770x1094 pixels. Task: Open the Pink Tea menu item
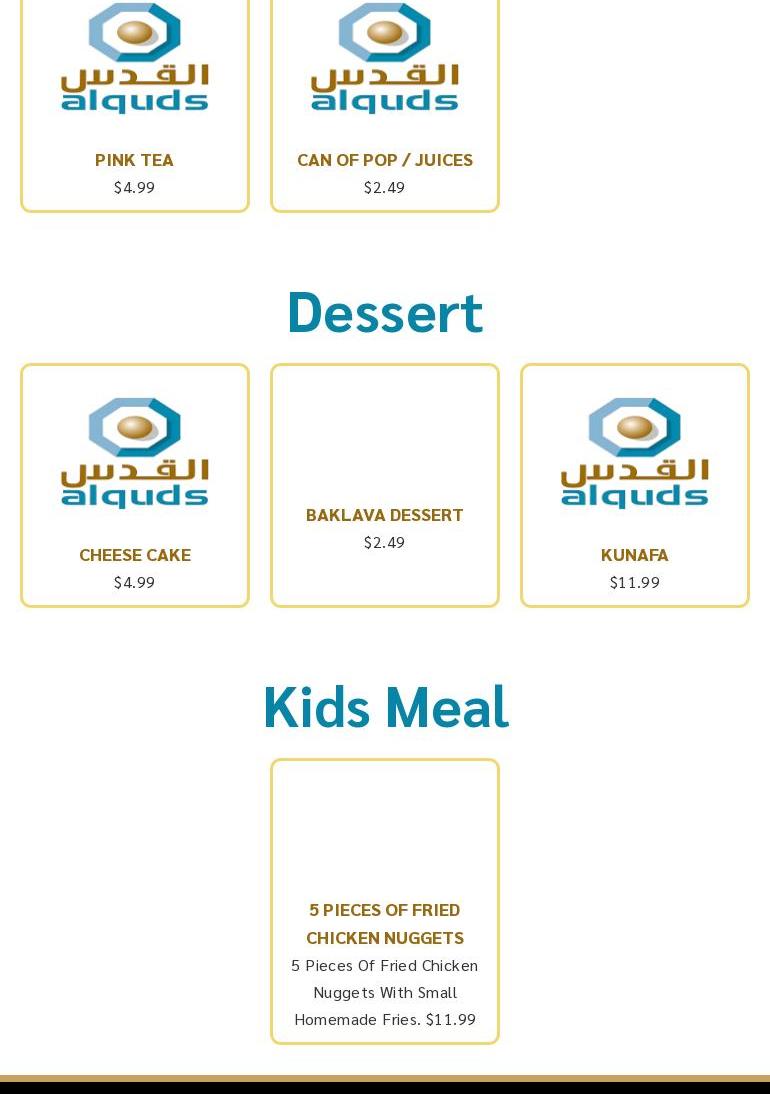pos(134,160)
